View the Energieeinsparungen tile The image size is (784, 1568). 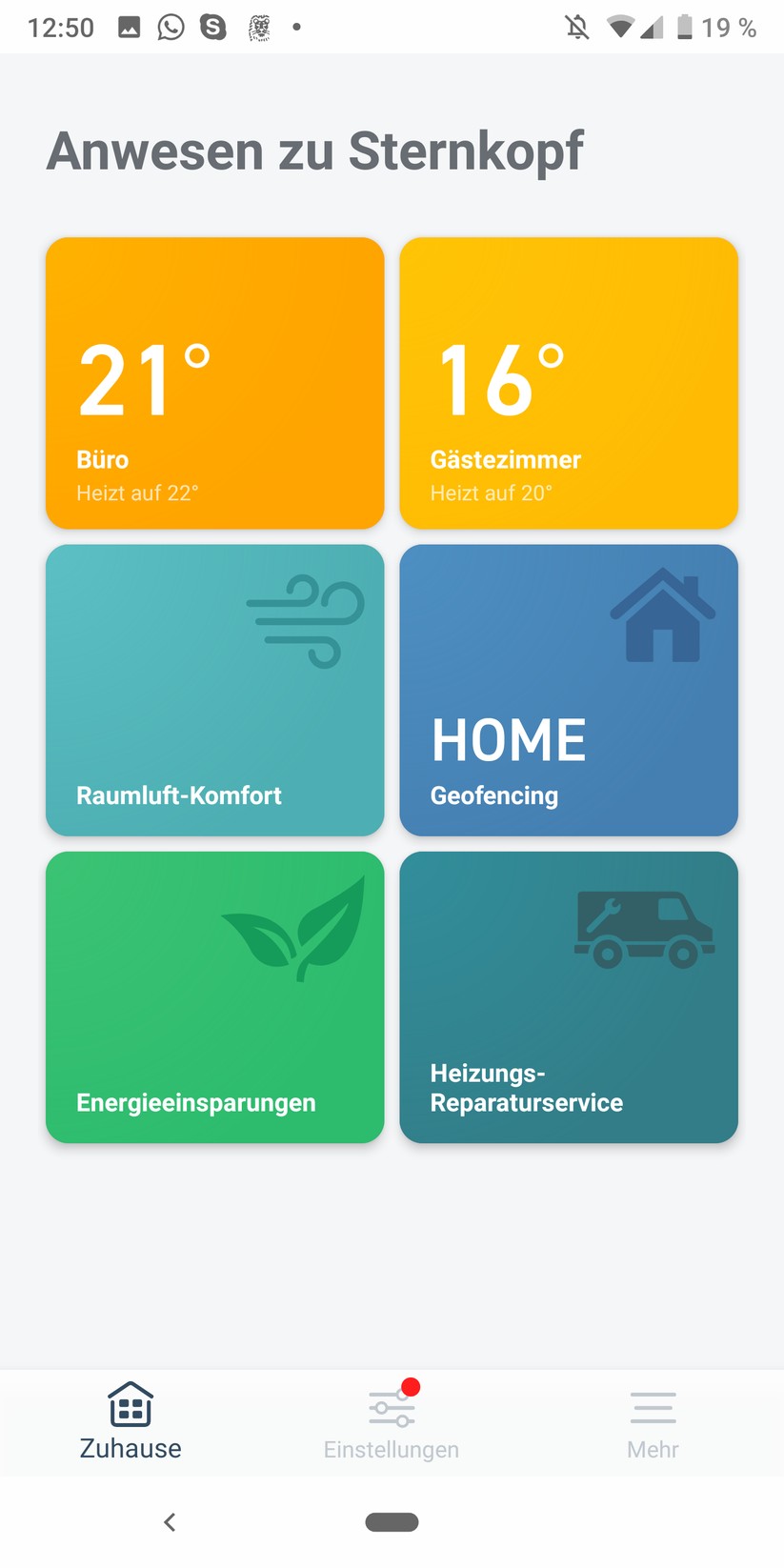pyautogui.click(x=214, y=996)
